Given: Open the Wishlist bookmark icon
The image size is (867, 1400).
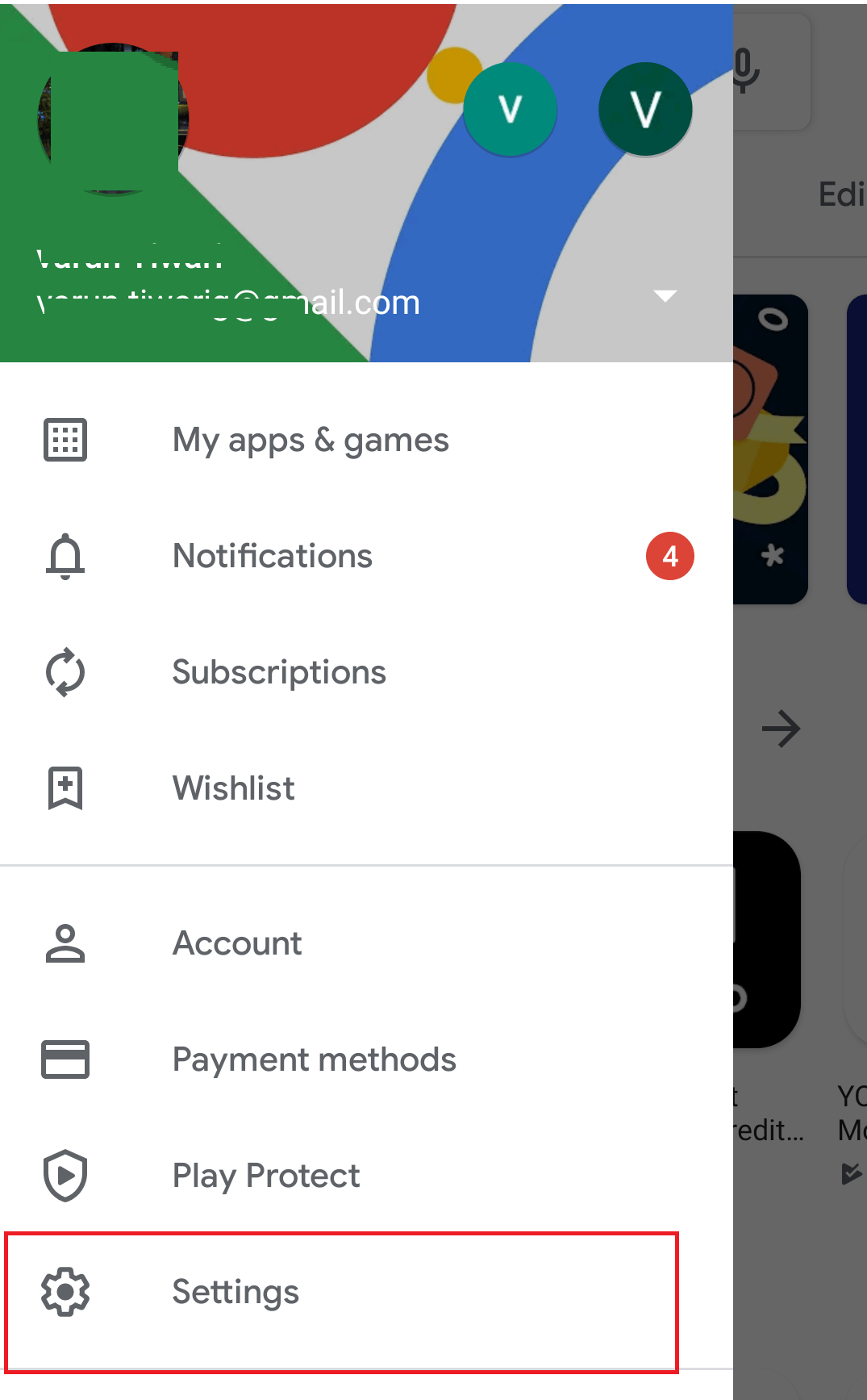Looking at the screenshot, I should coord(64,788).
